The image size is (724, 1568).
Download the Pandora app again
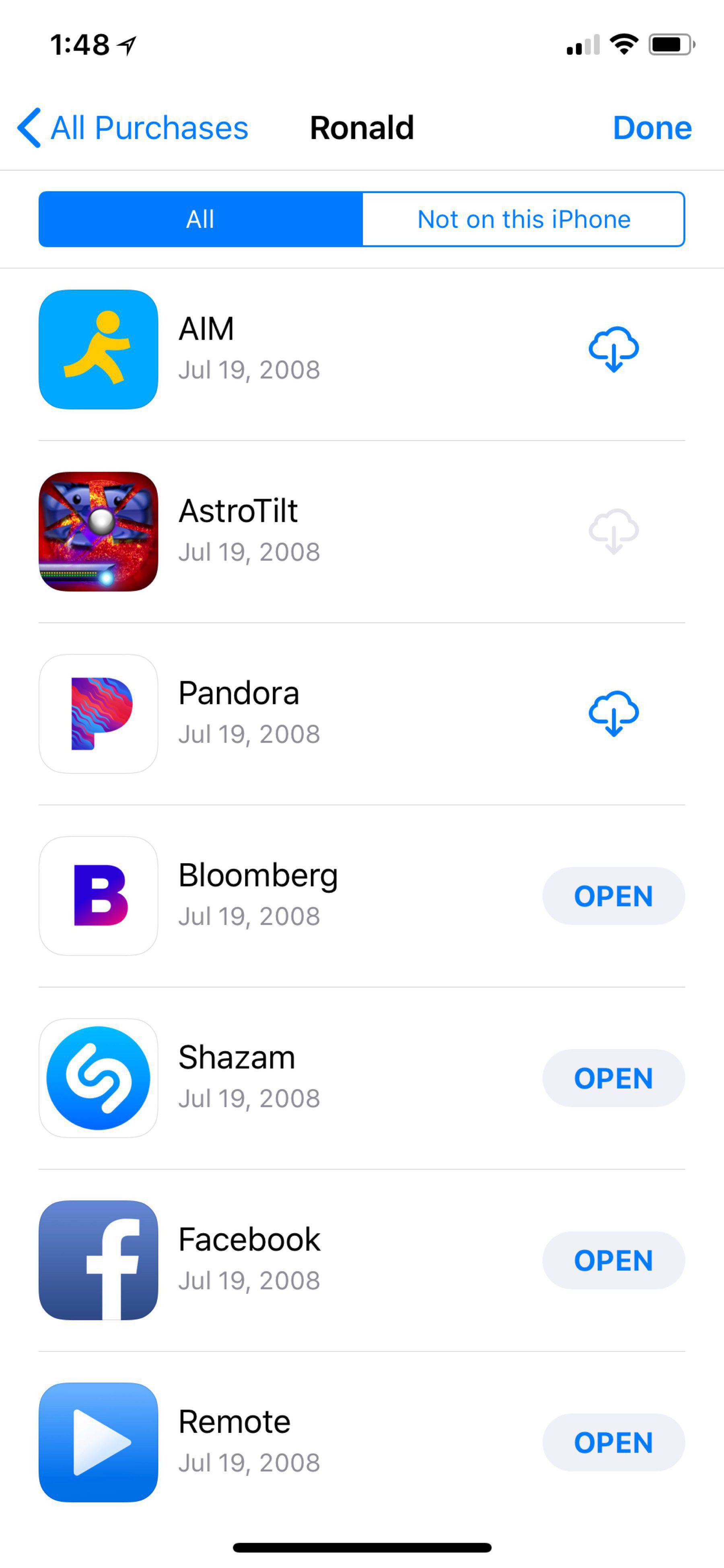tap(613, 713)
